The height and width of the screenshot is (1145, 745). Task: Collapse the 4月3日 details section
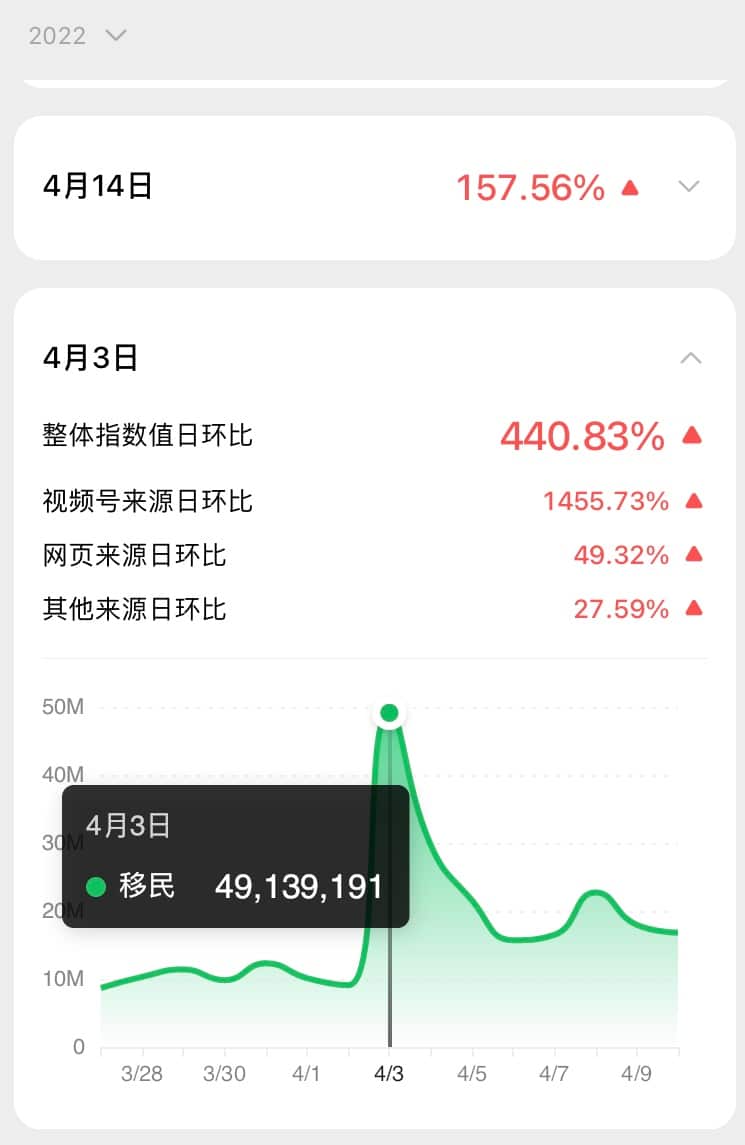point(689,357)
